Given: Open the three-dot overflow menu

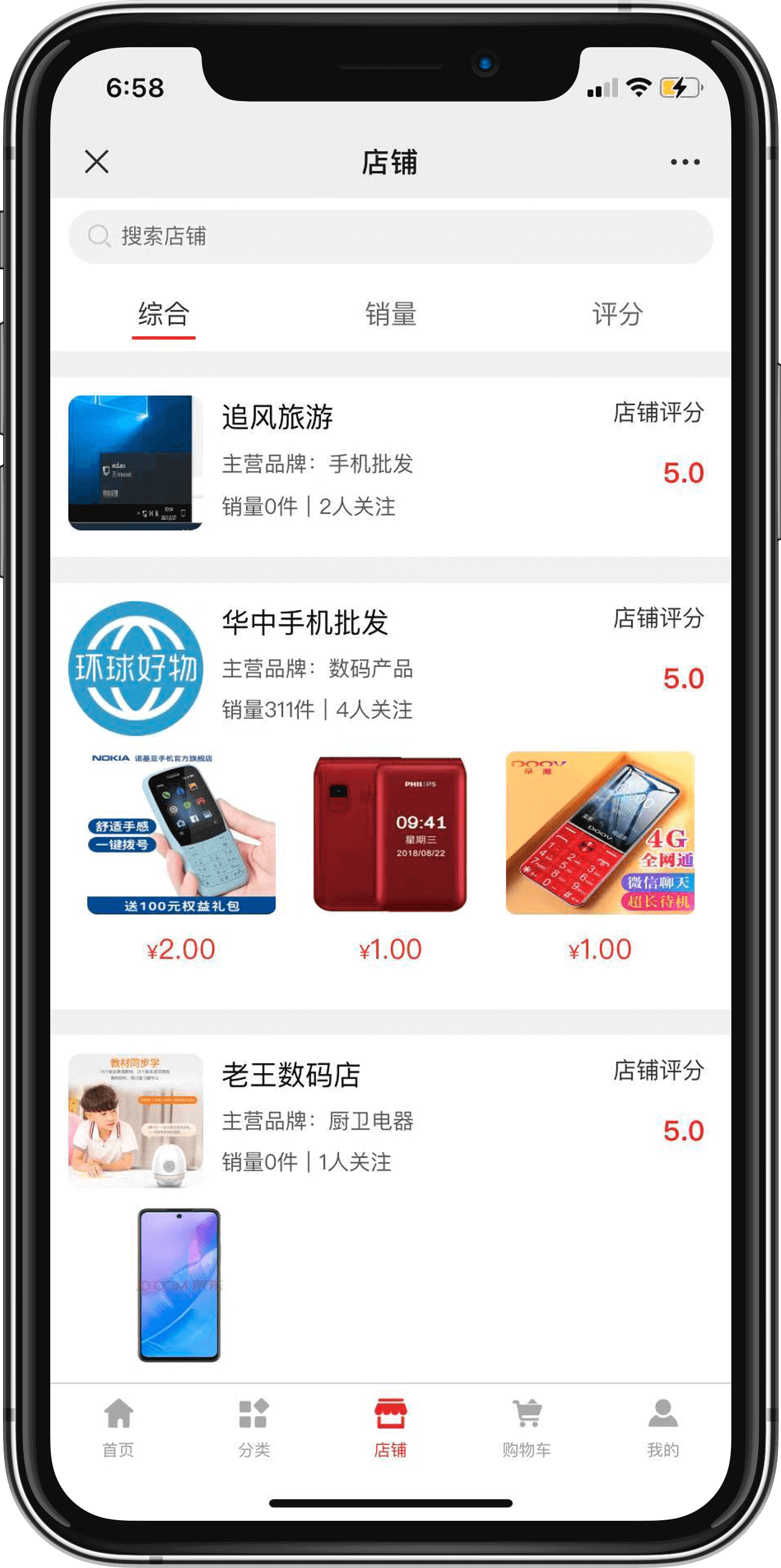Looking at the screenshot, I should coord(685,162).
